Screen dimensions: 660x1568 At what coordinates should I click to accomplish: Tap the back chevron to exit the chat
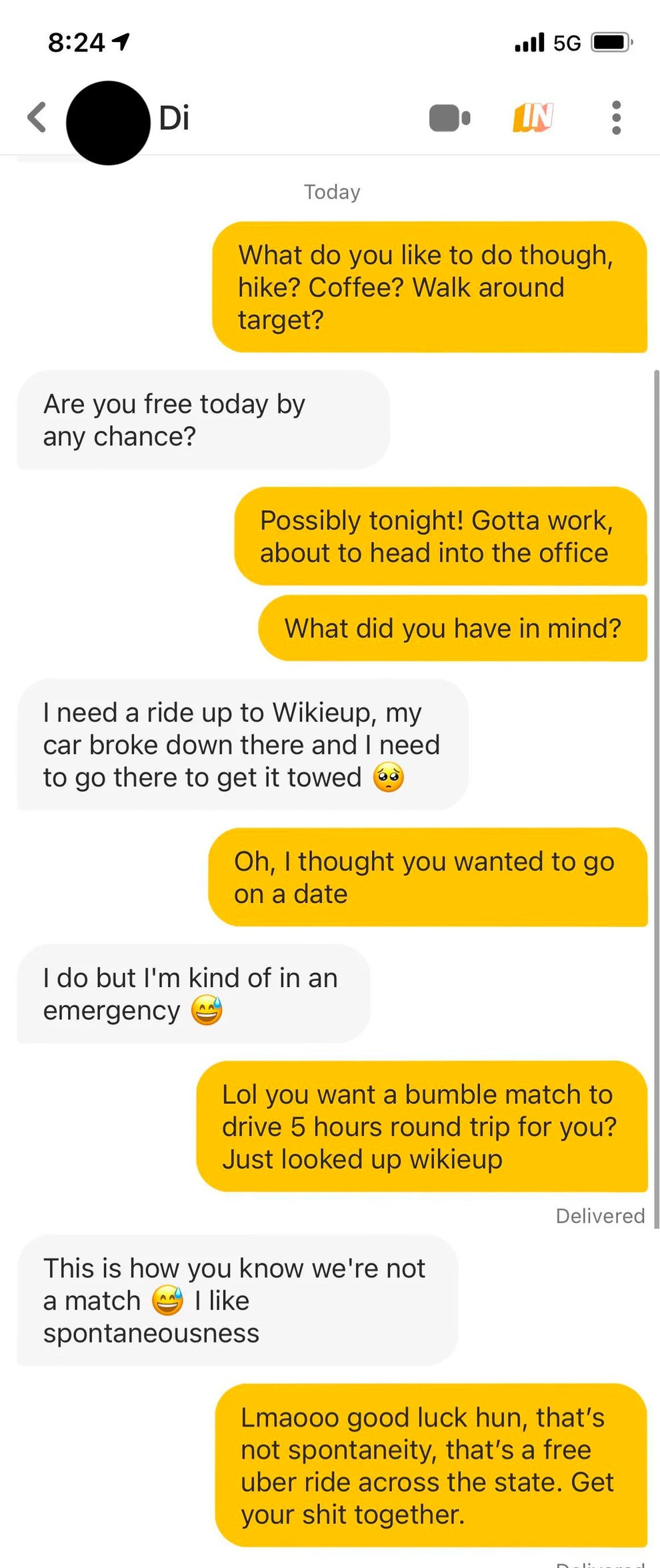point(35,116)
